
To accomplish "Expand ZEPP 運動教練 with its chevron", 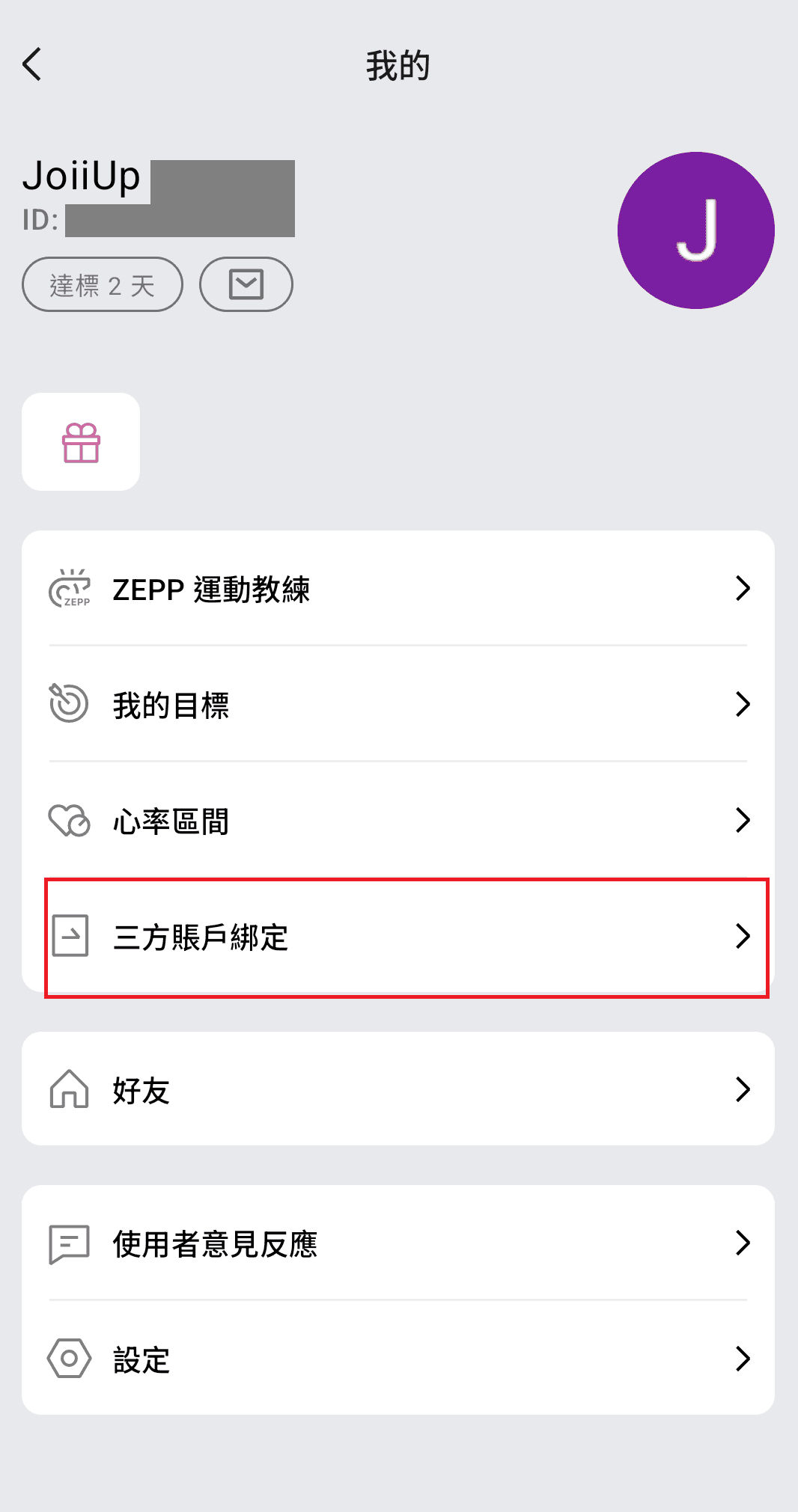I will click(x=743, y=590).
